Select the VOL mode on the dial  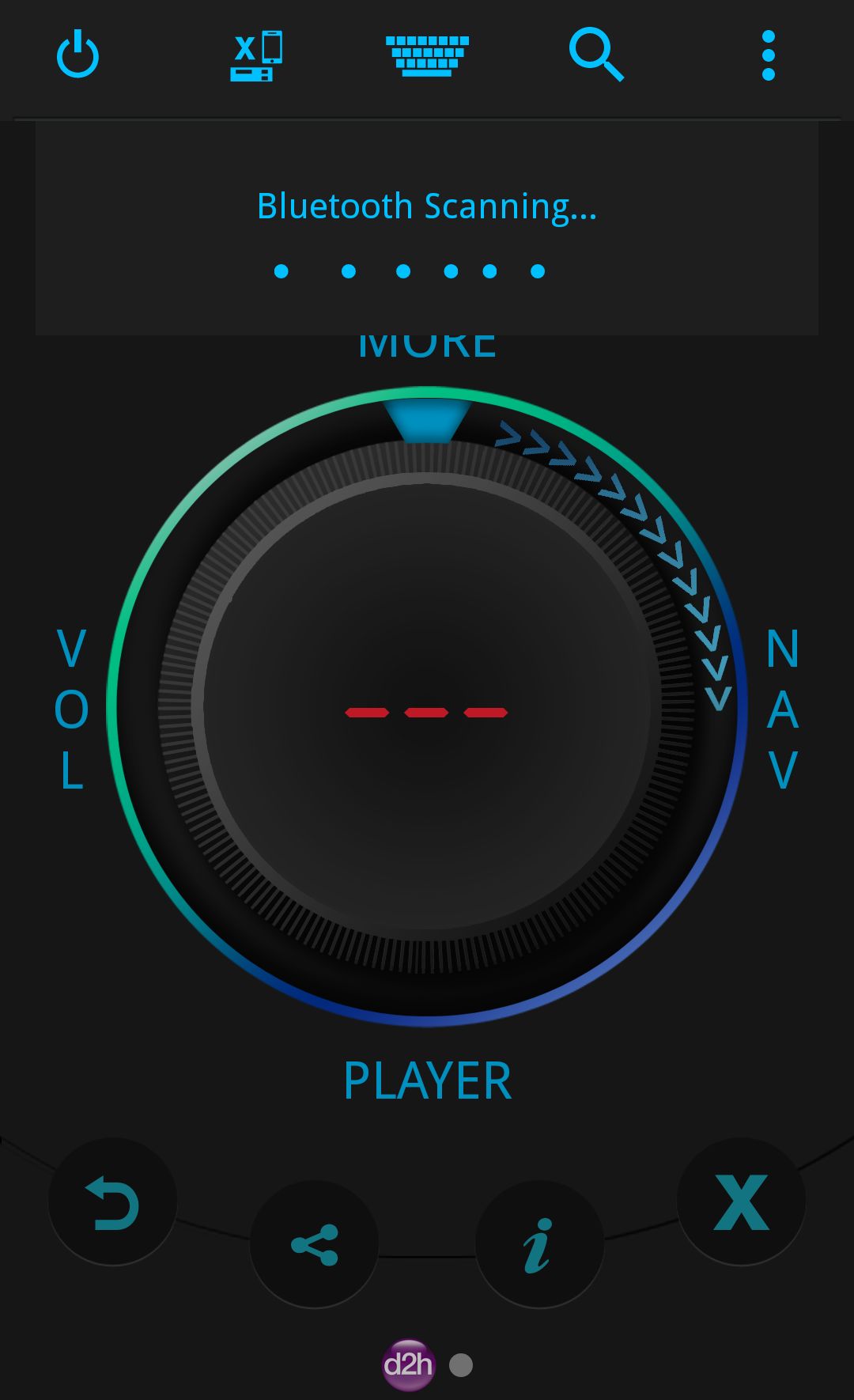point(71,709)
